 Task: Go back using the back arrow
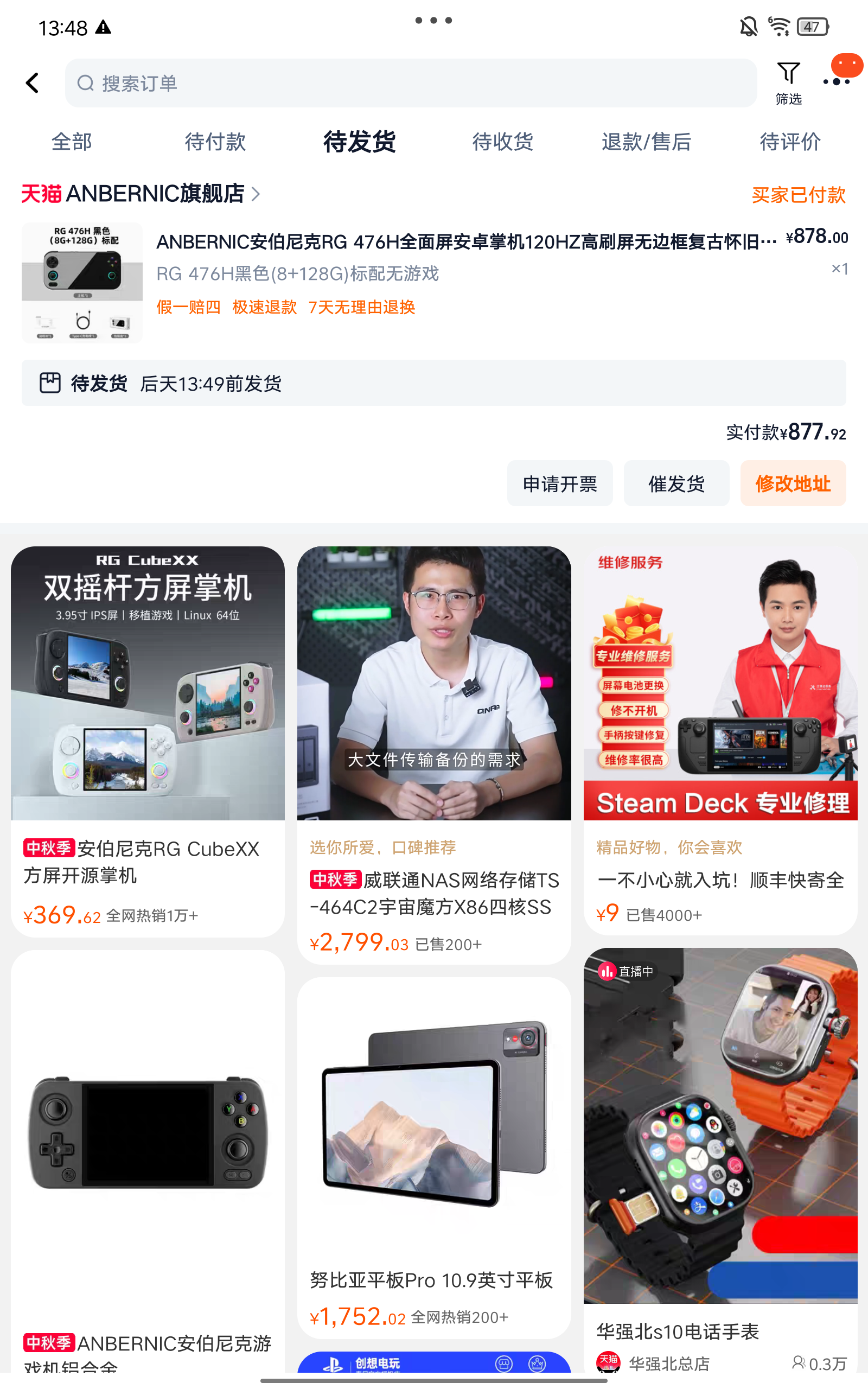(x=33, y=82)
